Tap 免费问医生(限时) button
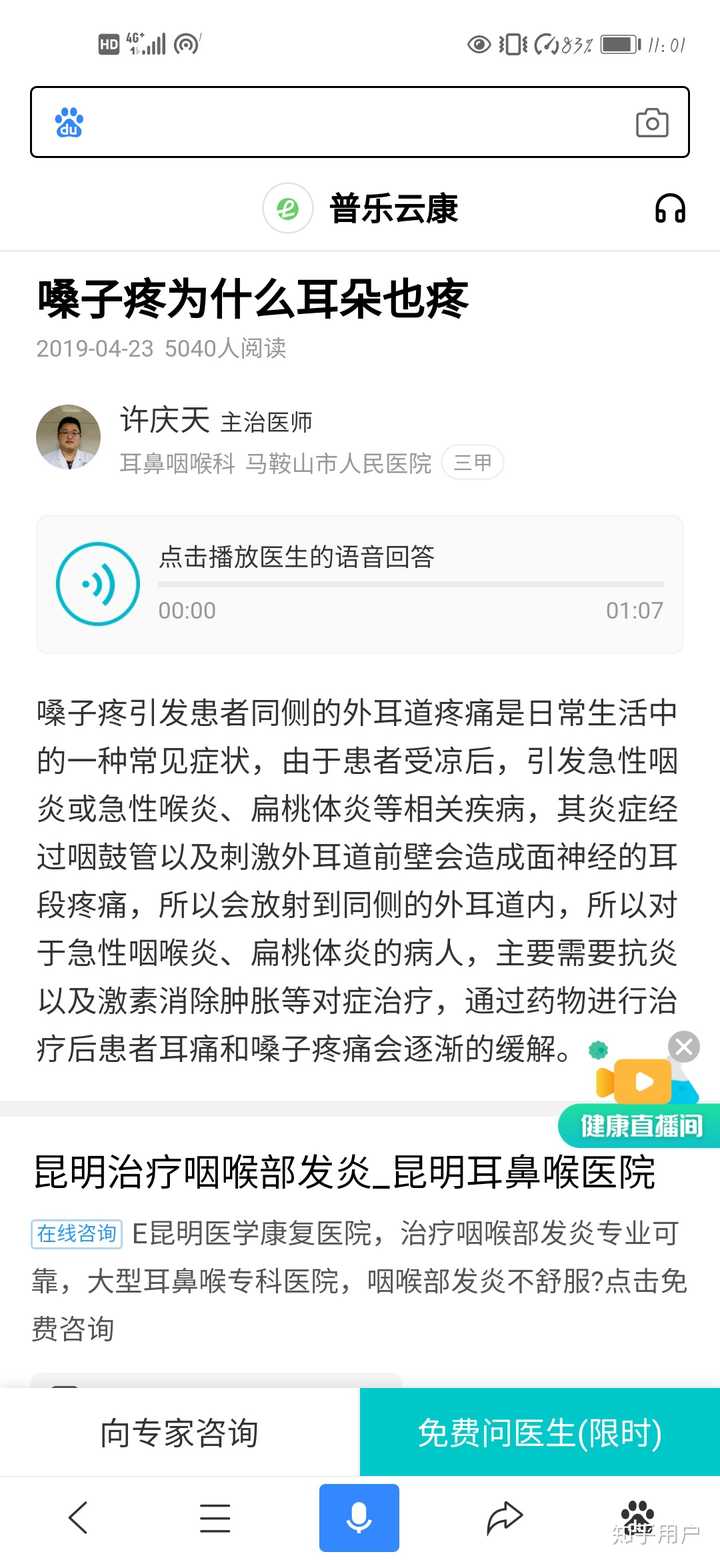 [540, 1433]
